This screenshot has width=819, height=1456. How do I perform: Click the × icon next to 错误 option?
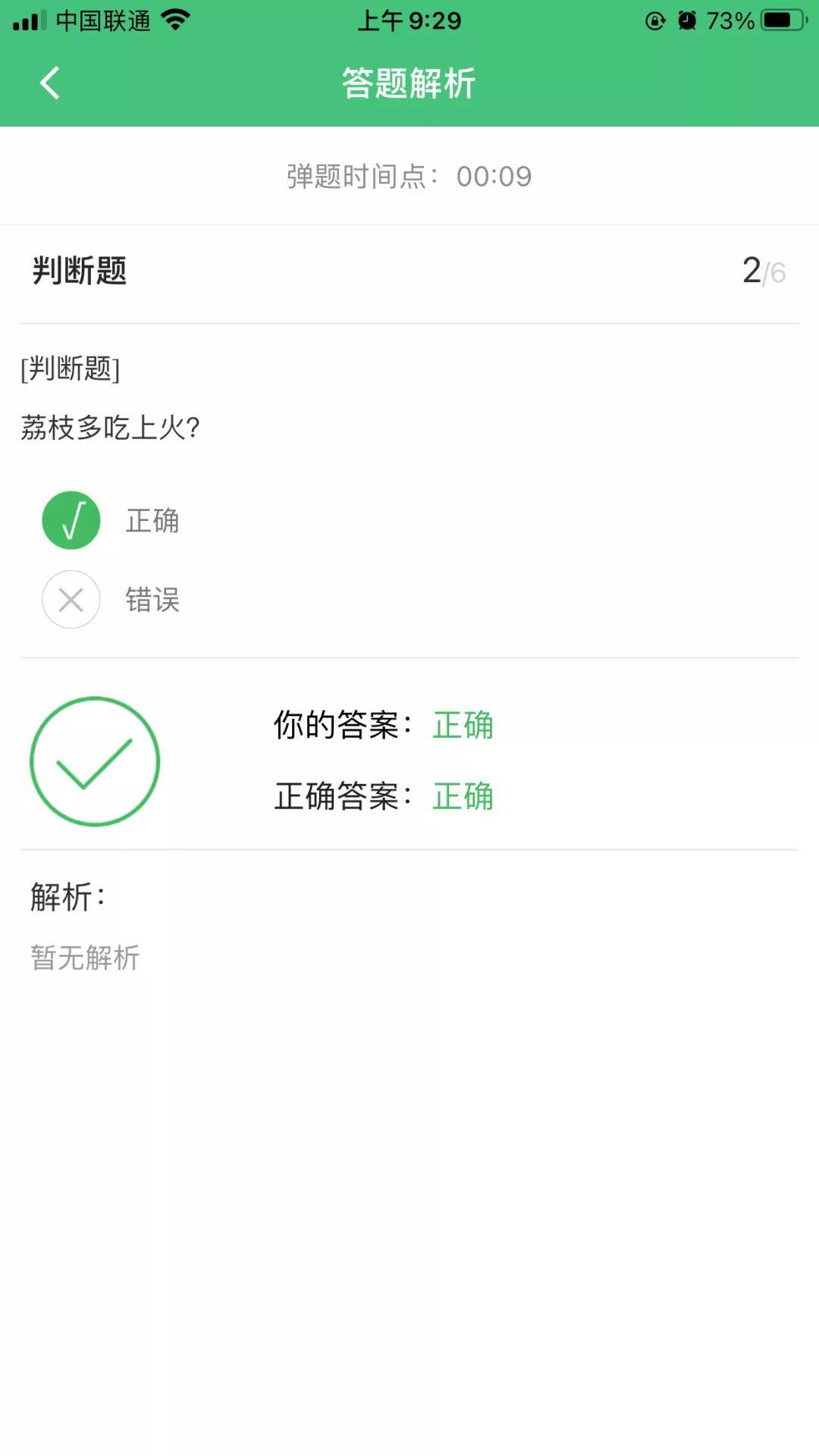(x=71, y=599)
